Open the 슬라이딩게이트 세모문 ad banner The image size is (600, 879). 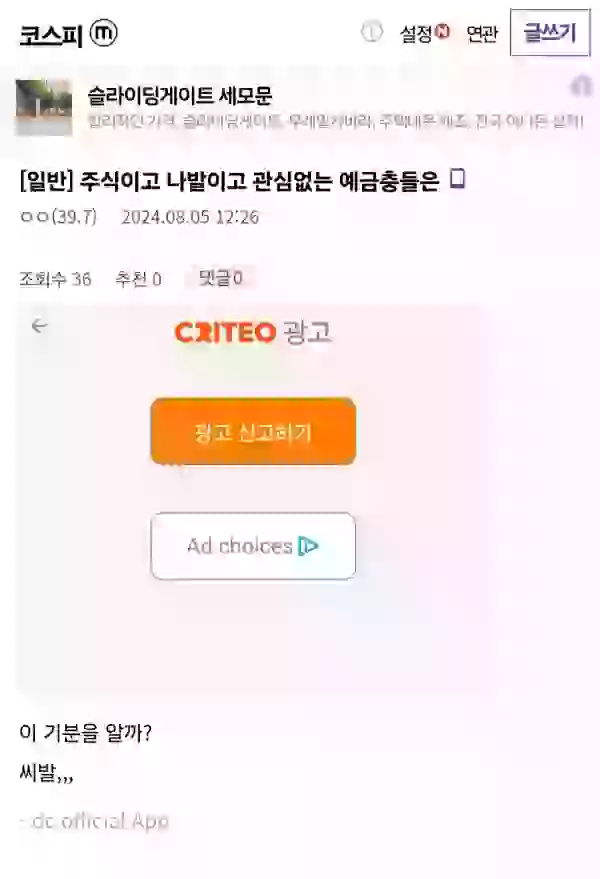pyautogui.click(x=300, y=107)
